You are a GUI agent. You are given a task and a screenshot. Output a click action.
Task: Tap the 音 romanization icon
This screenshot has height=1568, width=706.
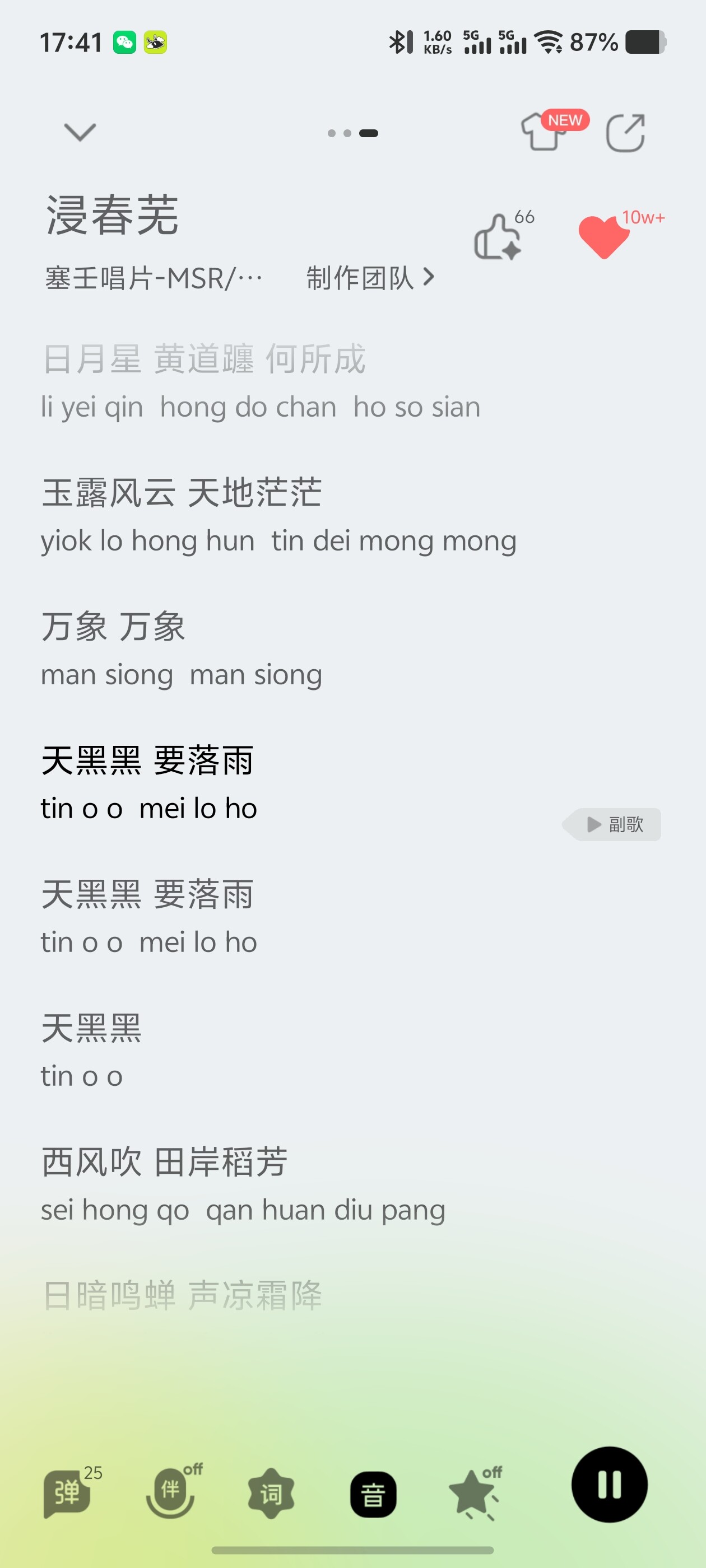373,1494
